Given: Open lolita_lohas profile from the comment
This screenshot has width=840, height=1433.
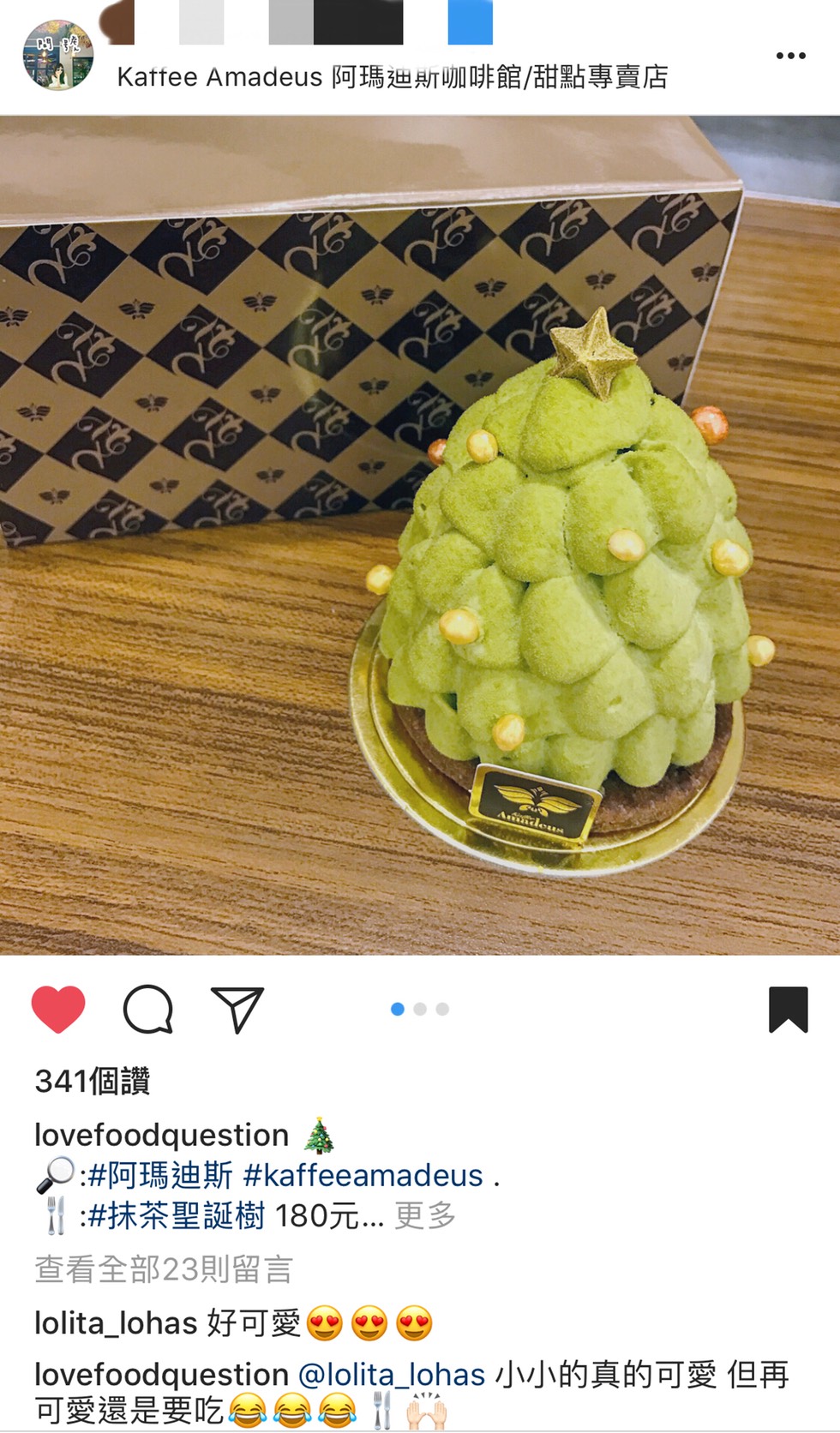Looking at the screenshot, I should point(116,1323).
